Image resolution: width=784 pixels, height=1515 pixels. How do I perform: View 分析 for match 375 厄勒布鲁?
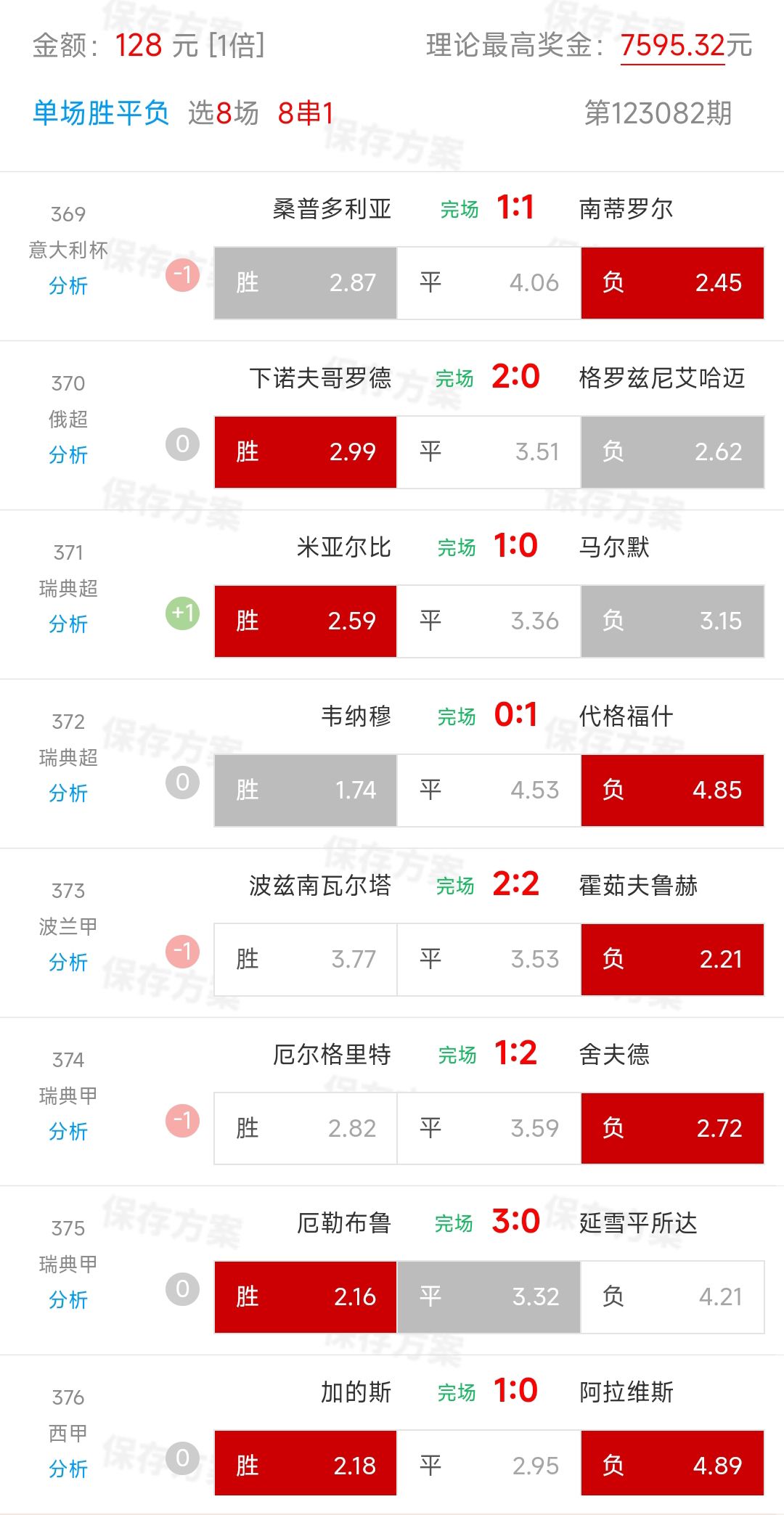[x=68, y=1299]
